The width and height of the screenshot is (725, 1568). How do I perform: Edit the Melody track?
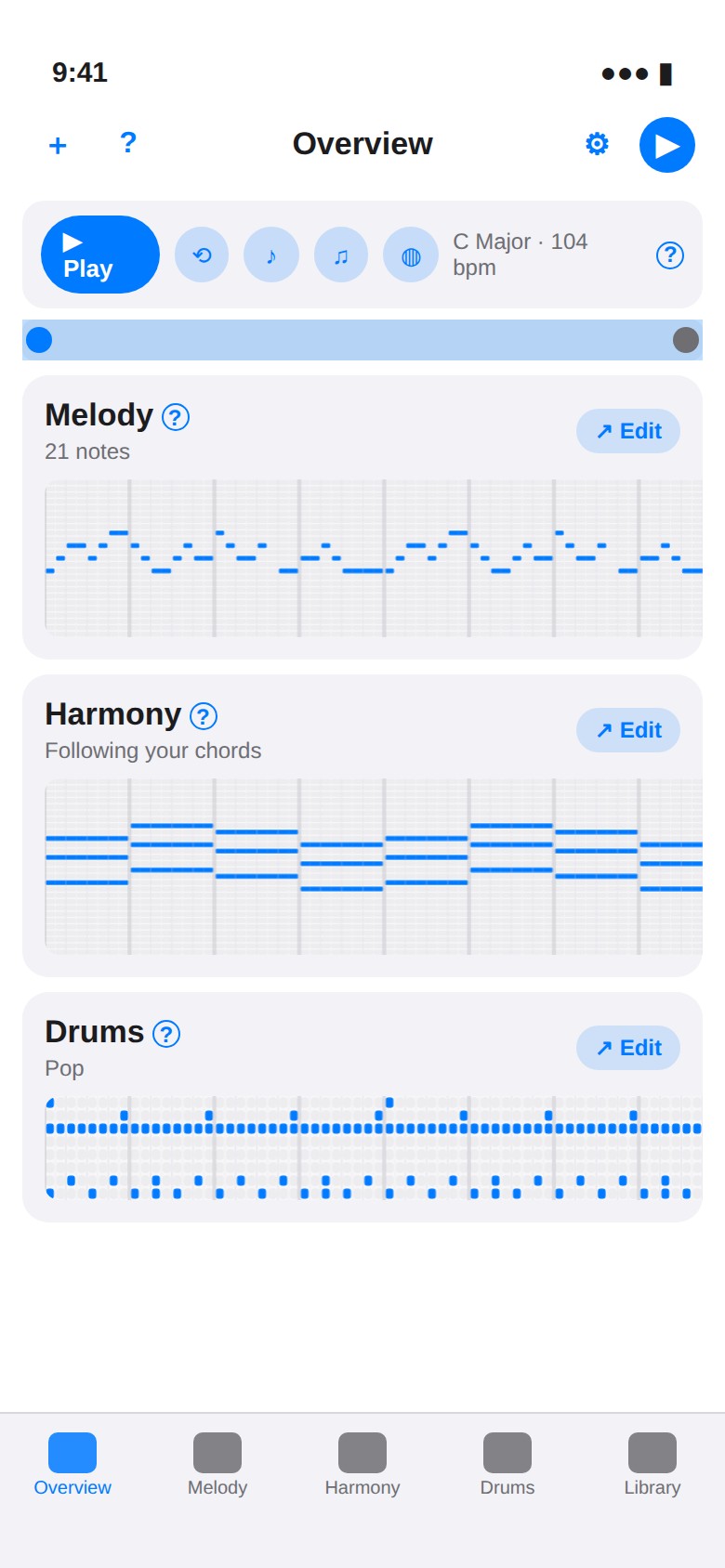(x=628, y=431)
